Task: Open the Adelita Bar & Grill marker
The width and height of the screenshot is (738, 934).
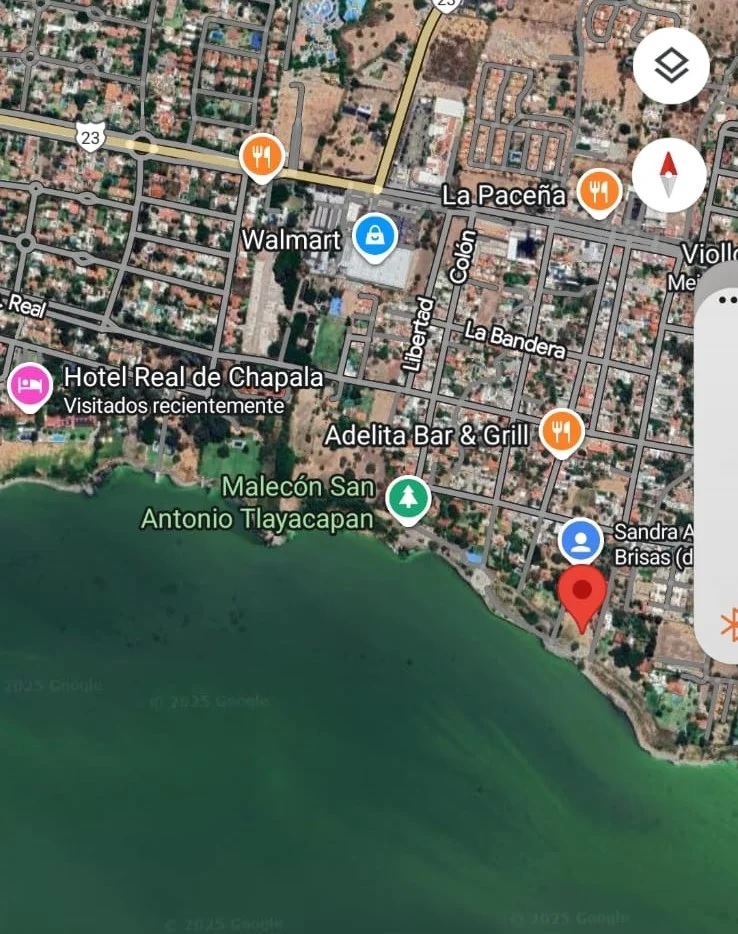Action: click(561, 432)
